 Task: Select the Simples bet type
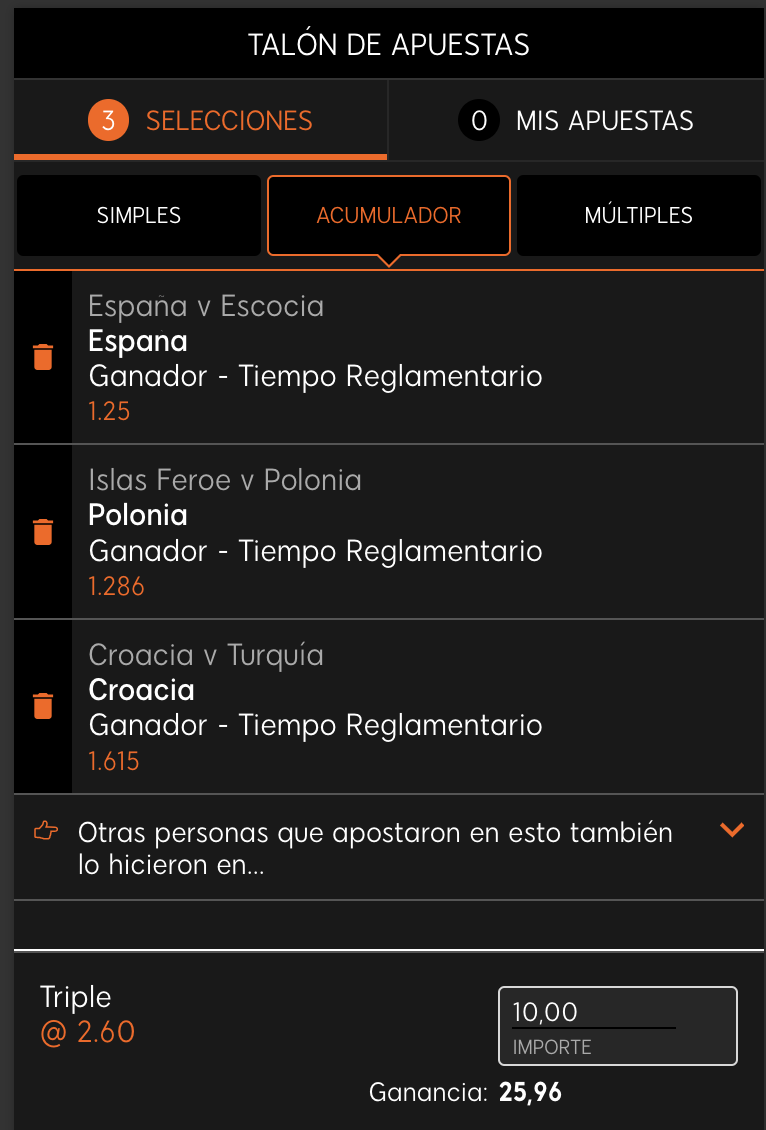(139, 216)
